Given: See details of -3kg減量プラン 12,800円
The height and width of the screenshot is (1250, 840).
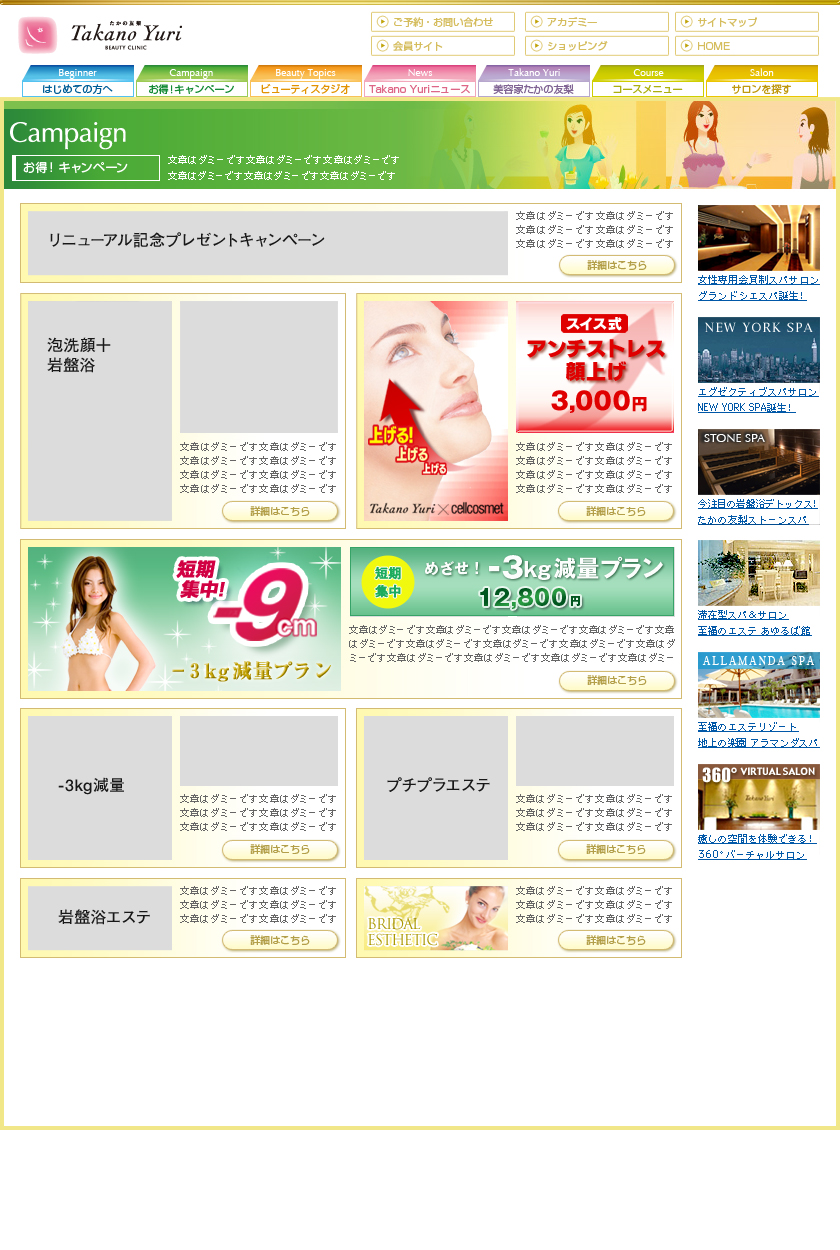Looking at the screenshot, I should pyautogui.click(x=616, y=681).
